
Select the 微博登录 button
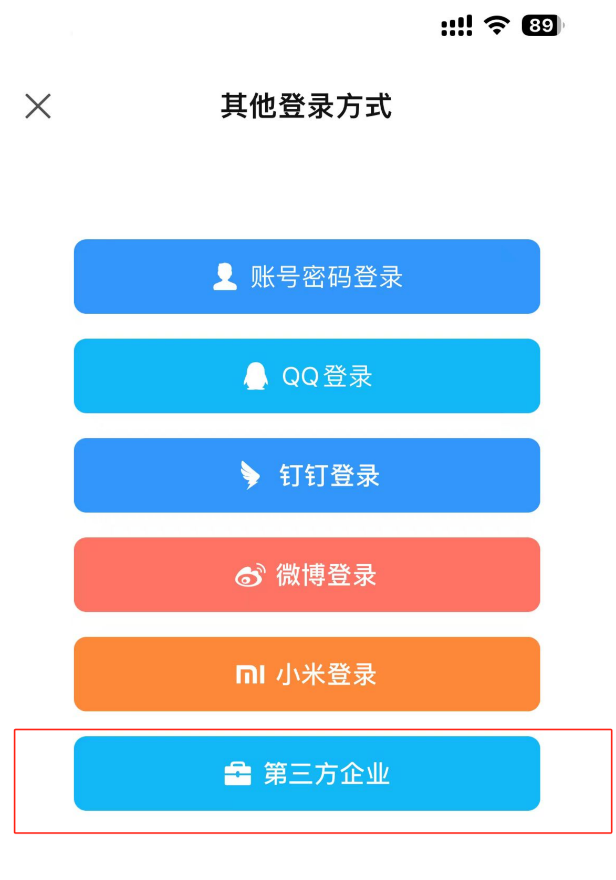pos(307,575)
